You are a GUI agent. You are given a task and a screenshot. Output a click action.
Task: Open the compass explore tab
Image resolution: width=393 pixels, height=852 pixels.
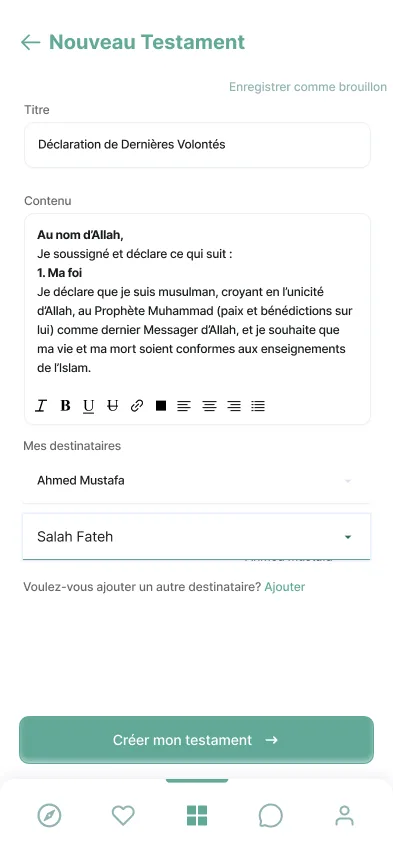[x=49, y=816]
